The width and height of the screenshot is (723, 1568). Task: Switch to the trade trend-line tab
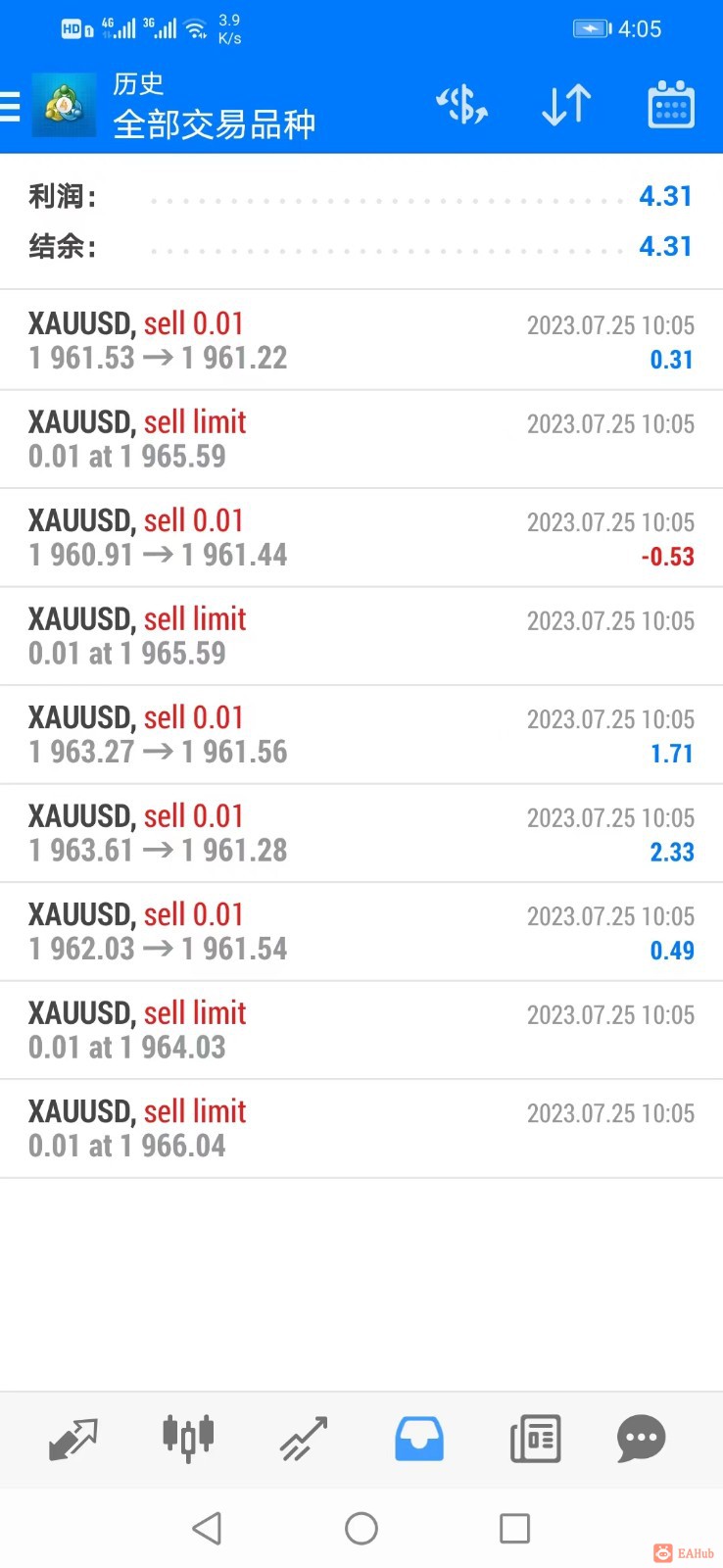click(304, 1439)
